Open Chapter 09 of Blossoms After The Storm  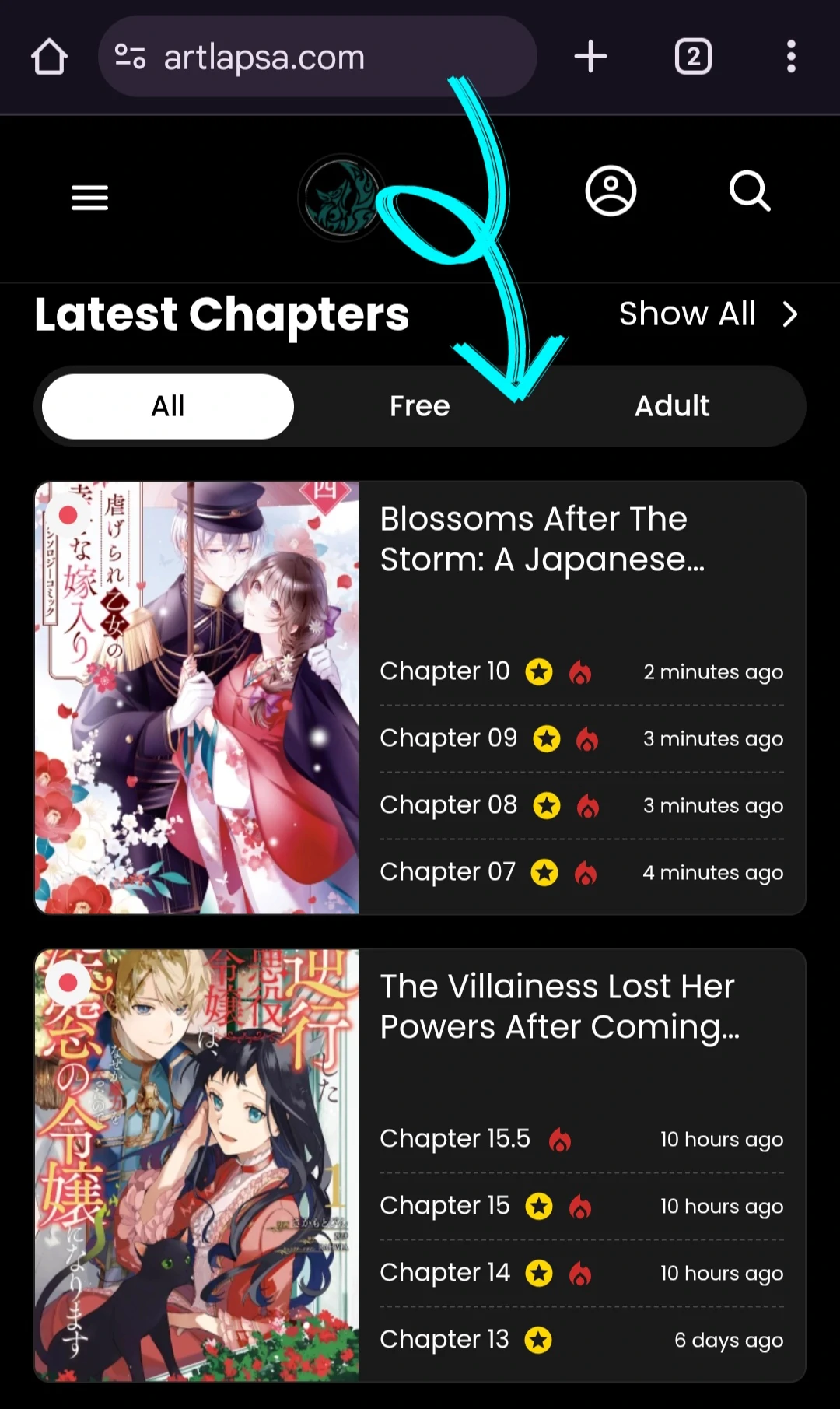448,738
